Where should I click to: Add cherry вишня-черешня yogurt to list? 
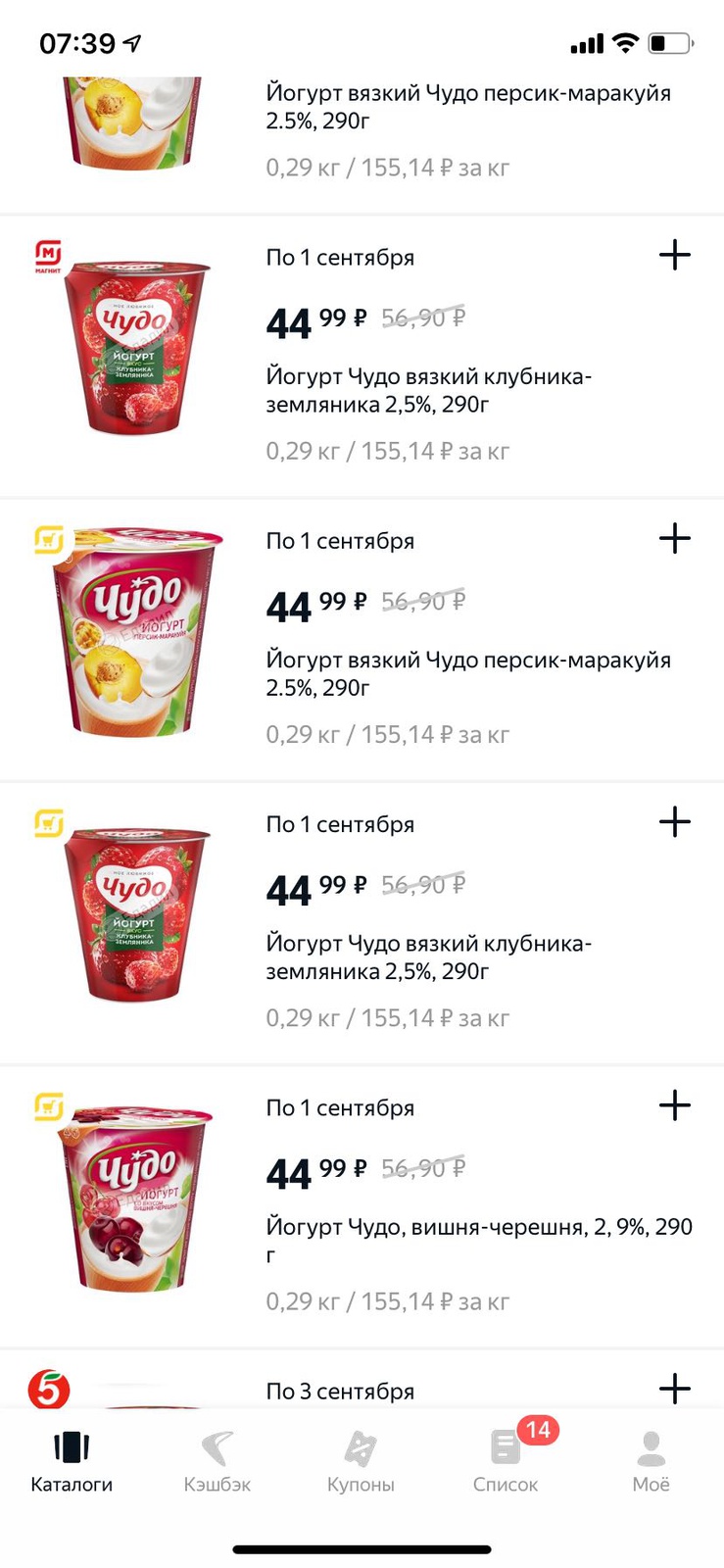[674, 1105]
